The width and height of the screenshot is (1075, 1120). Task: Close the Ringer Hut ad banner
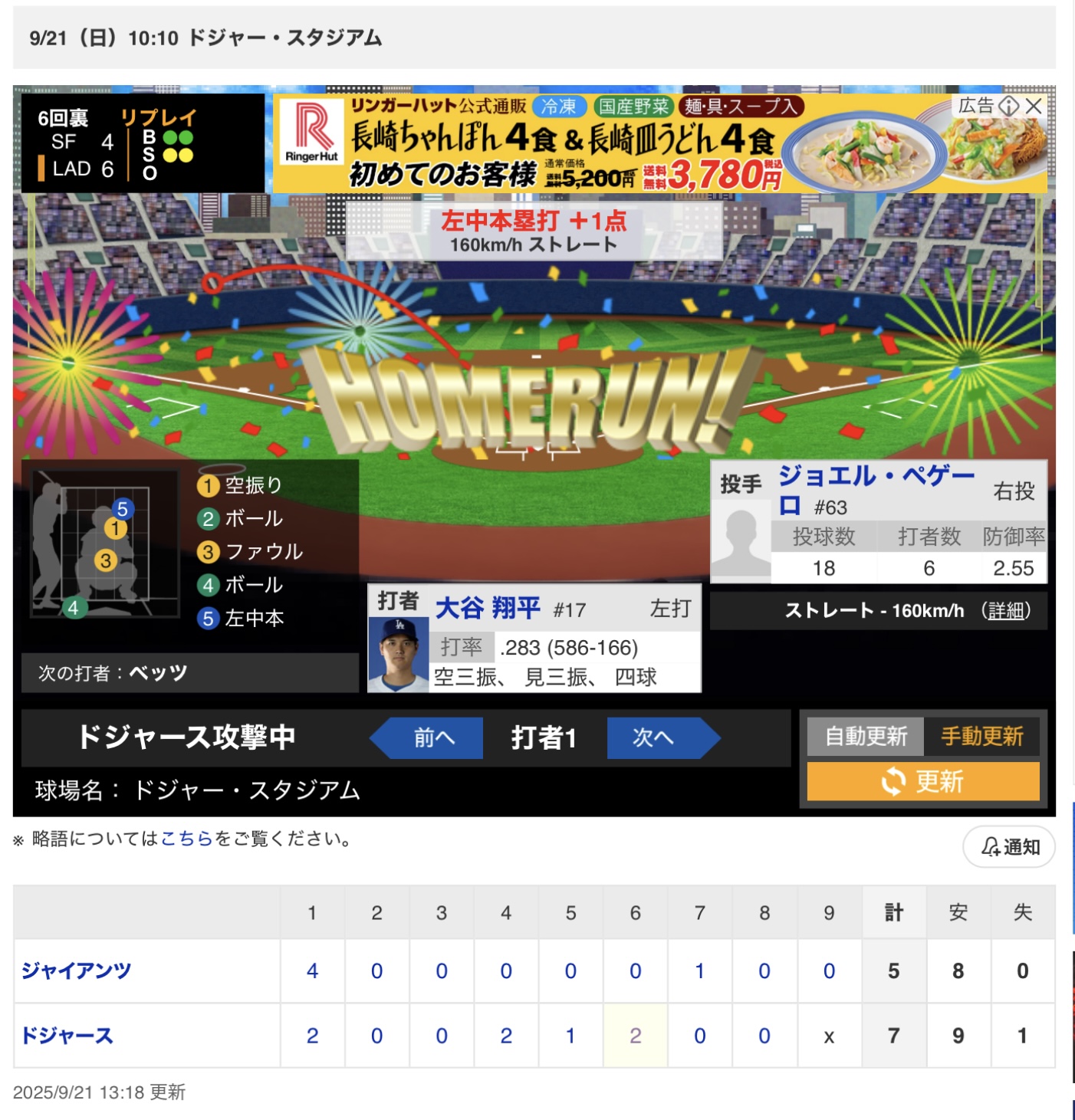pyautogui.click(x=1034, y=106)
